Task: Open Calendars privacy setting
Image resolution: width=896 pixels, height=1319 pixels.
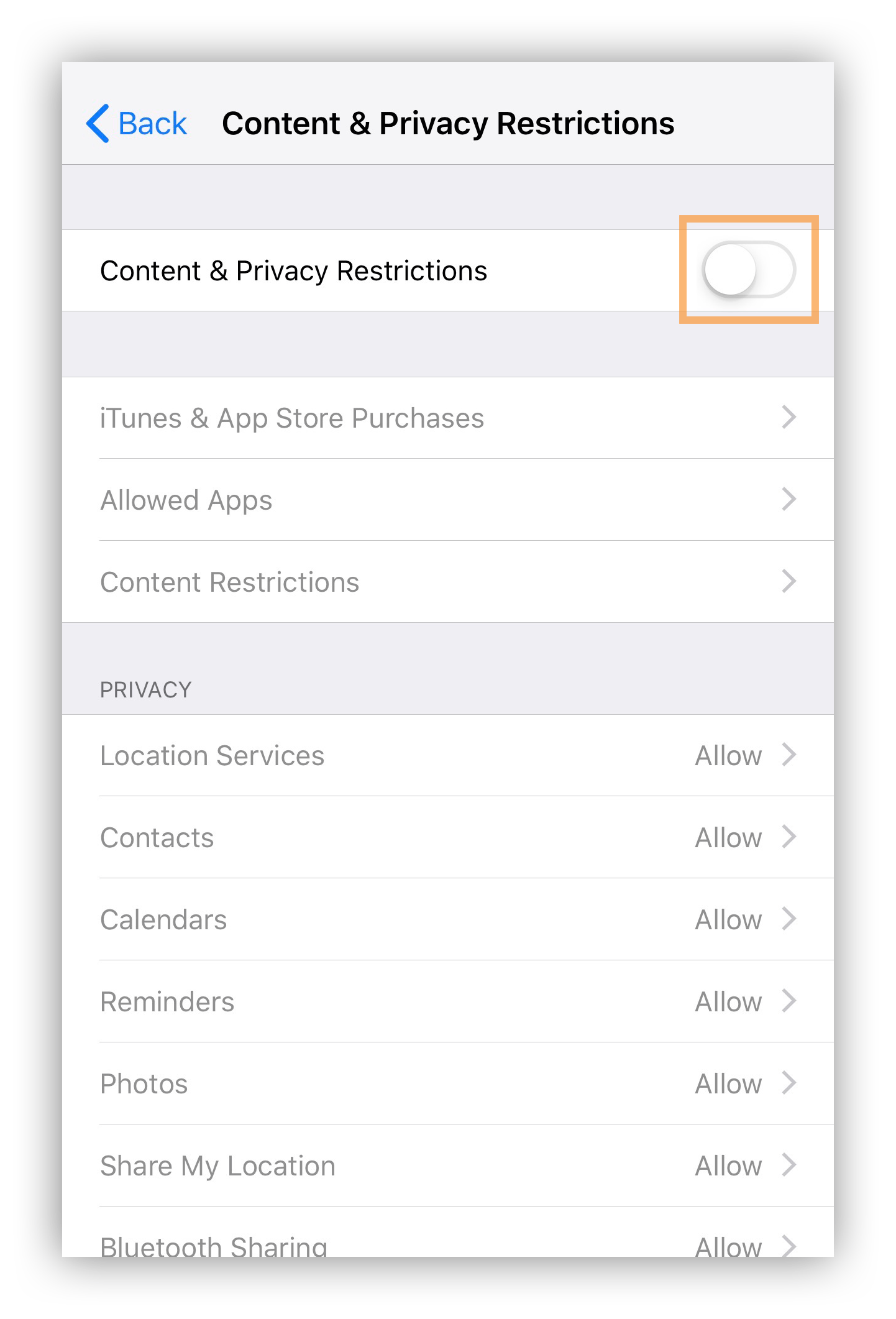Action: point(447,919)
